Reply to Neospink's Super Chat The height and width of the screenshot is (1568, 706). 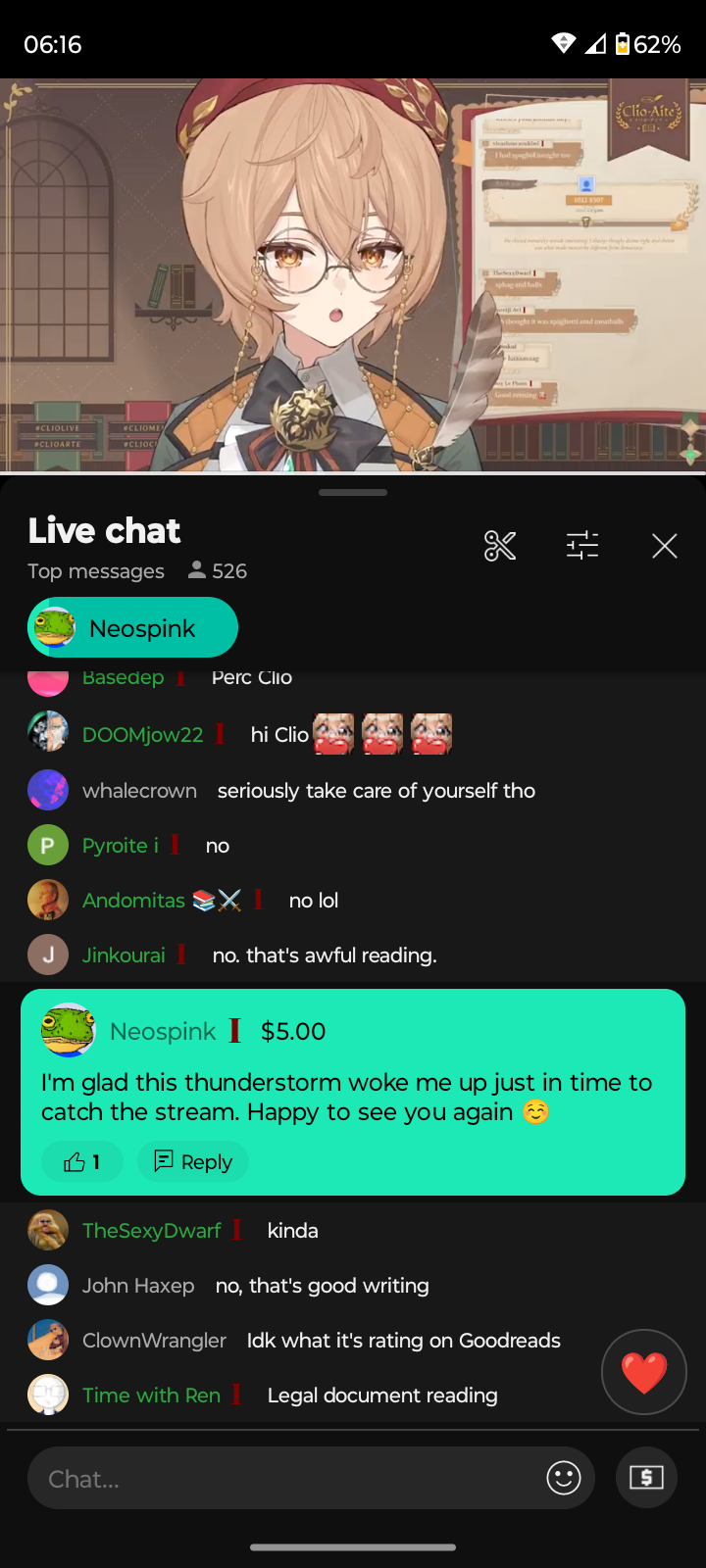tap(193, 1162)
